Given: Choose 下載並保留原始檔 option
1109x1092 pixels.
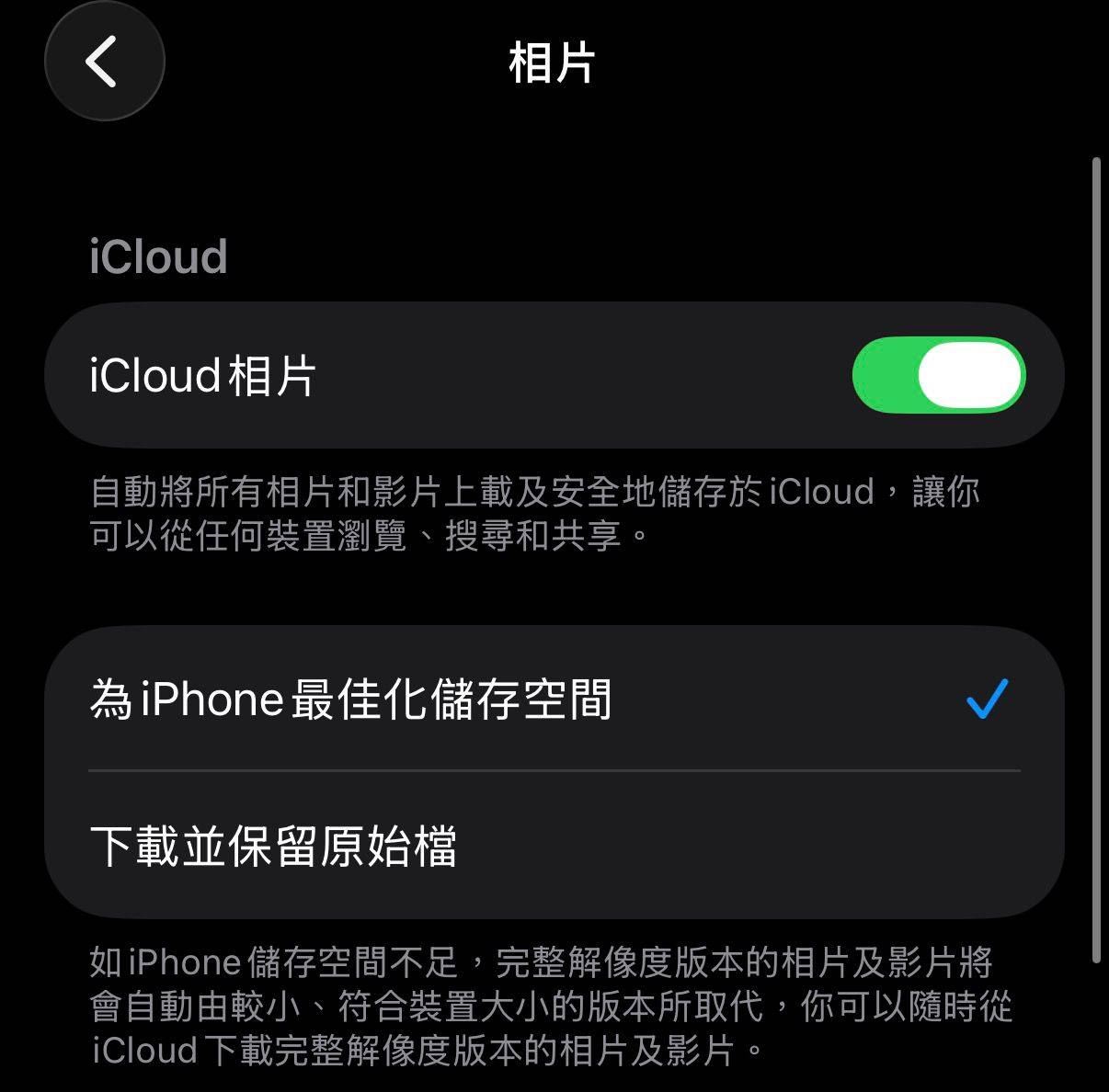Looking at the screenshot, I should coord(552,846).
